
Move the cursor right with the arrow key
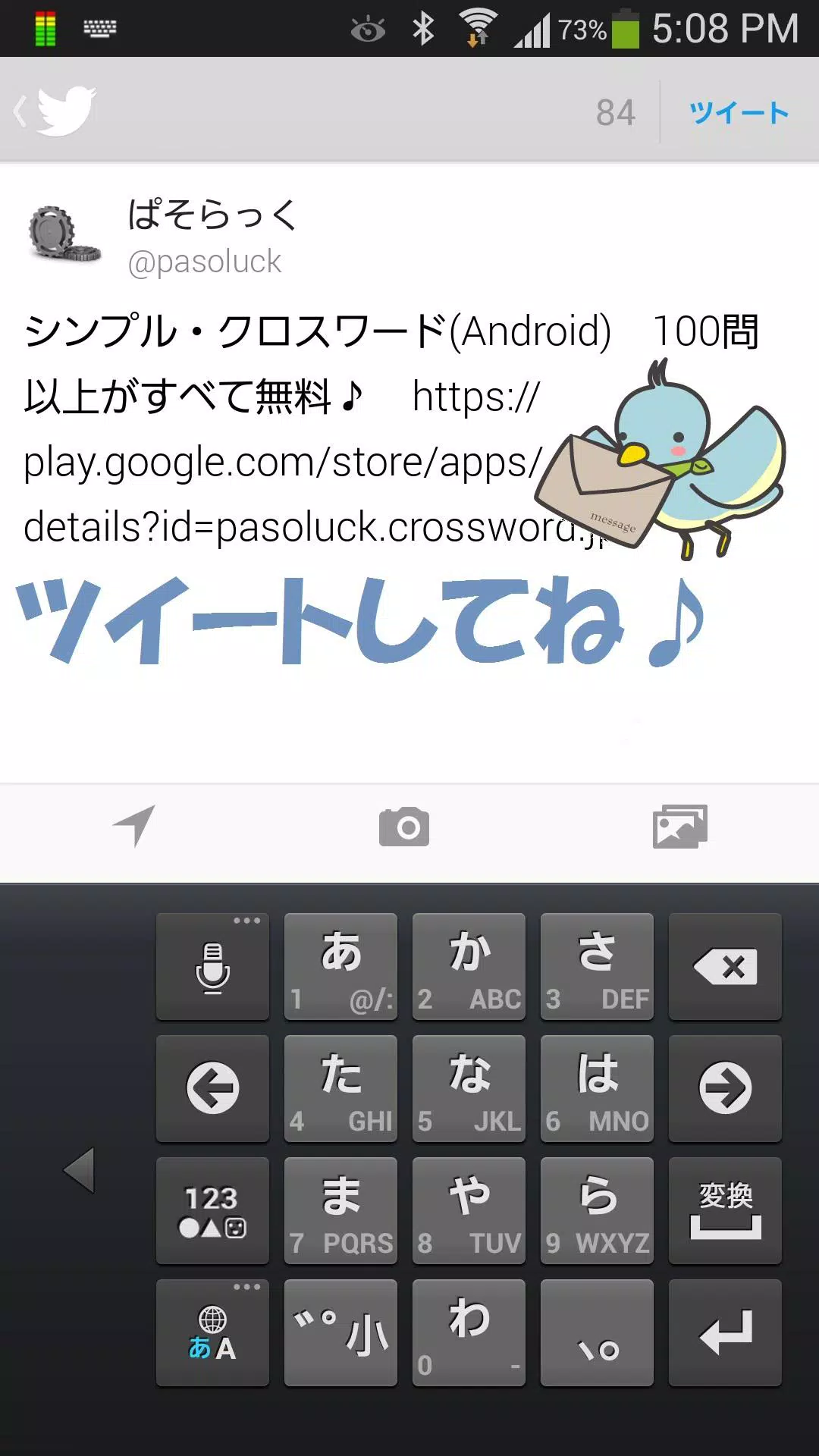coord(725,1088)
